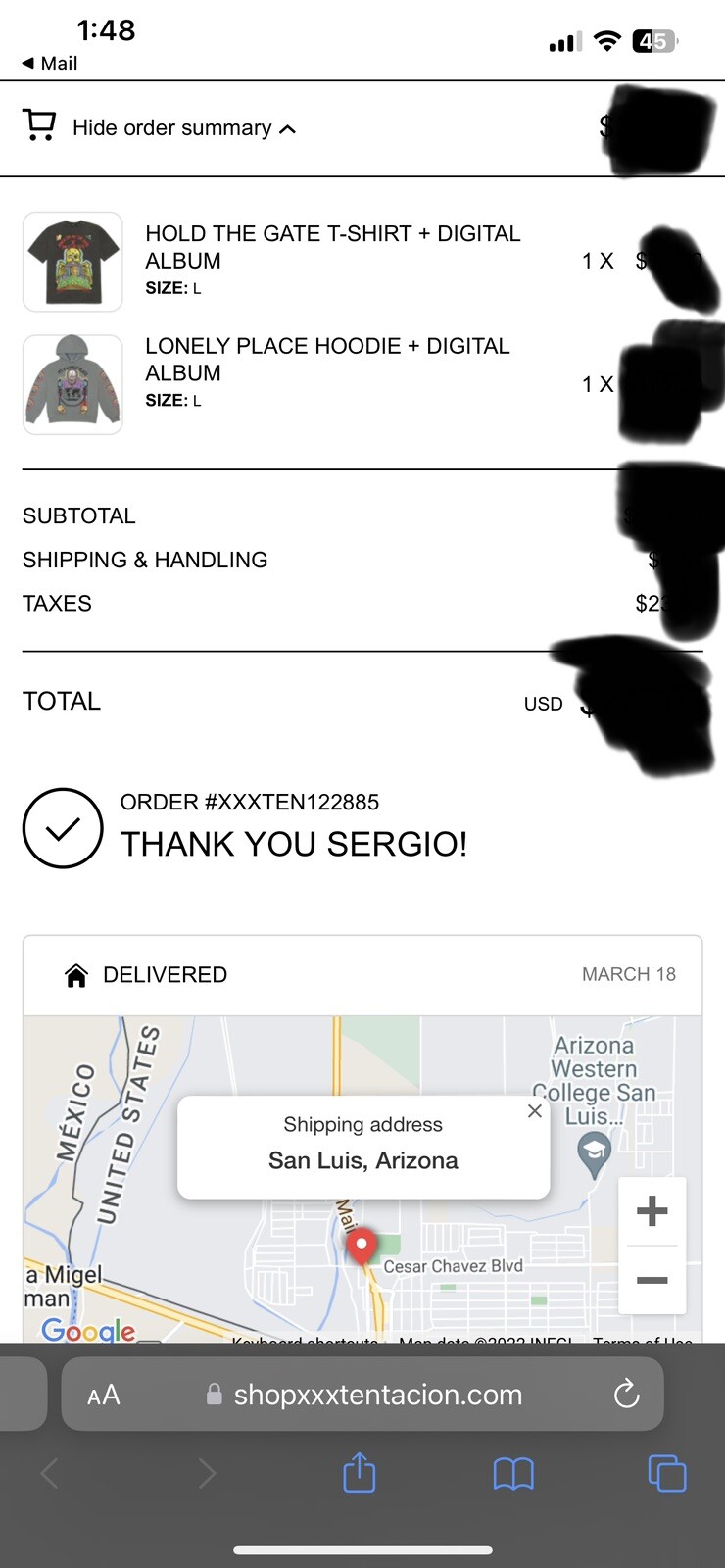Return to the Mail app

pos(49,63)
